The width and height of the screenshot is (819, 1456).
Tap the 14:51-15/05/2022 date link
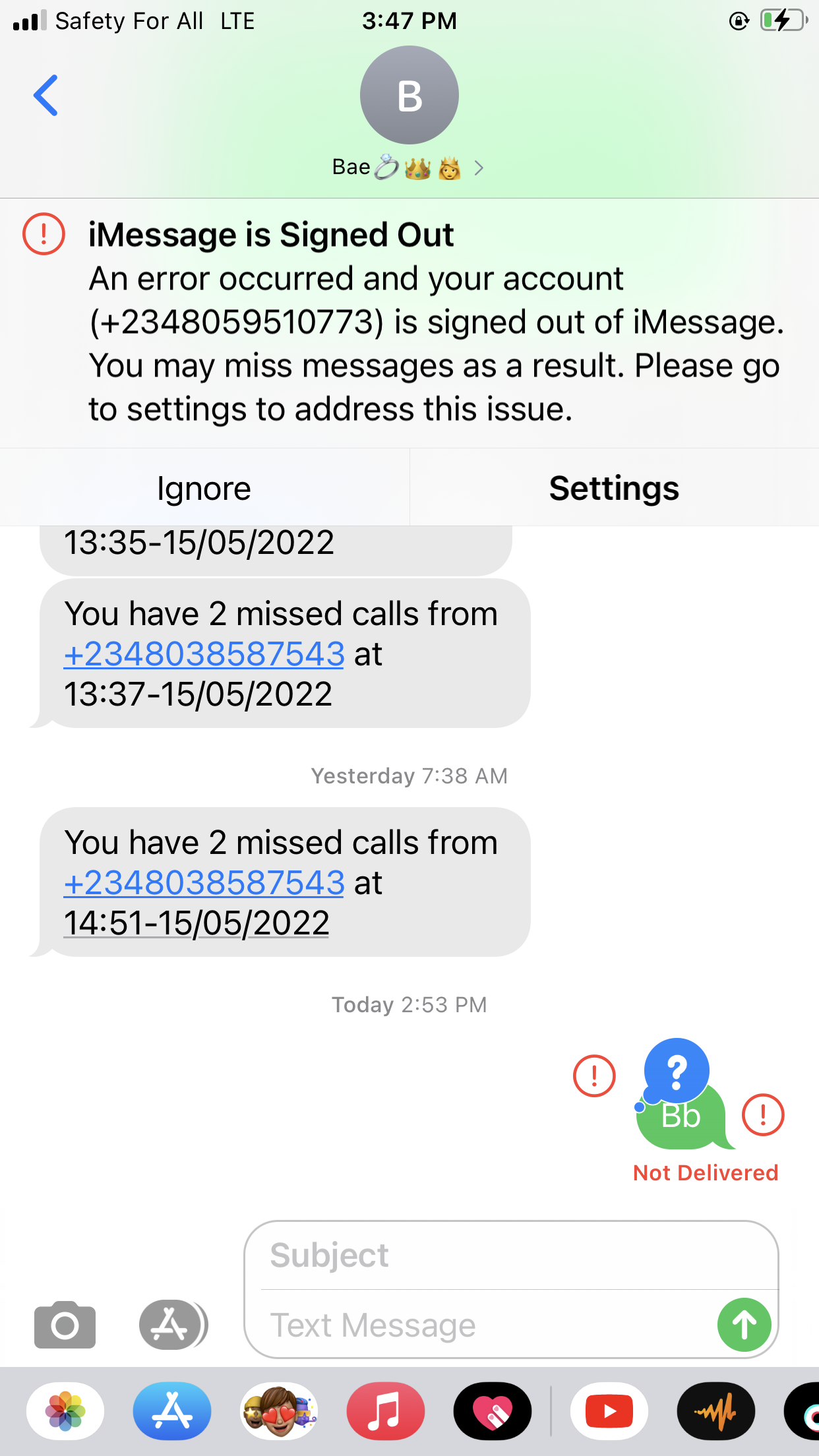point(197,923)
